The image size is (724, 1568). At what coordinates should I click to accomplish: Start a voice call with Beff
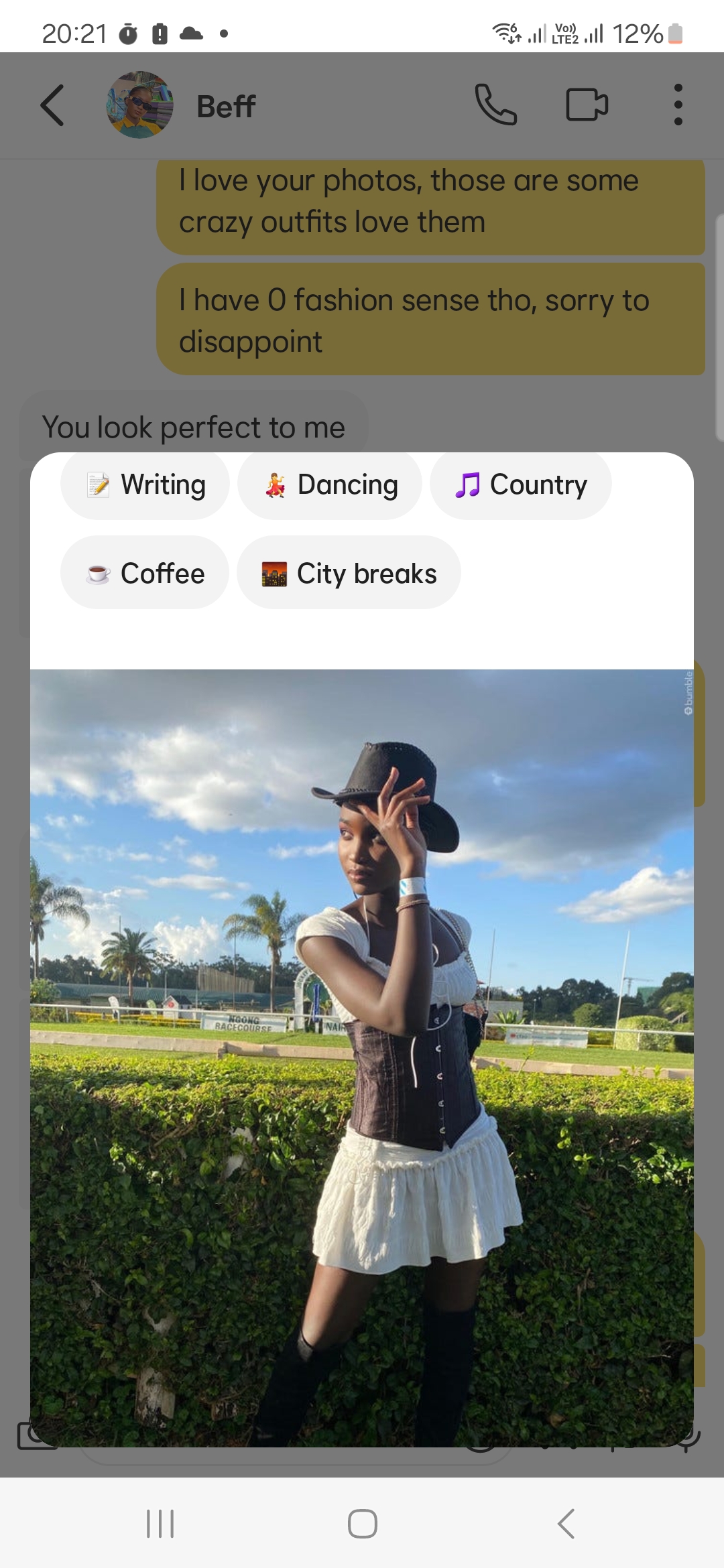tap(495, 105)
